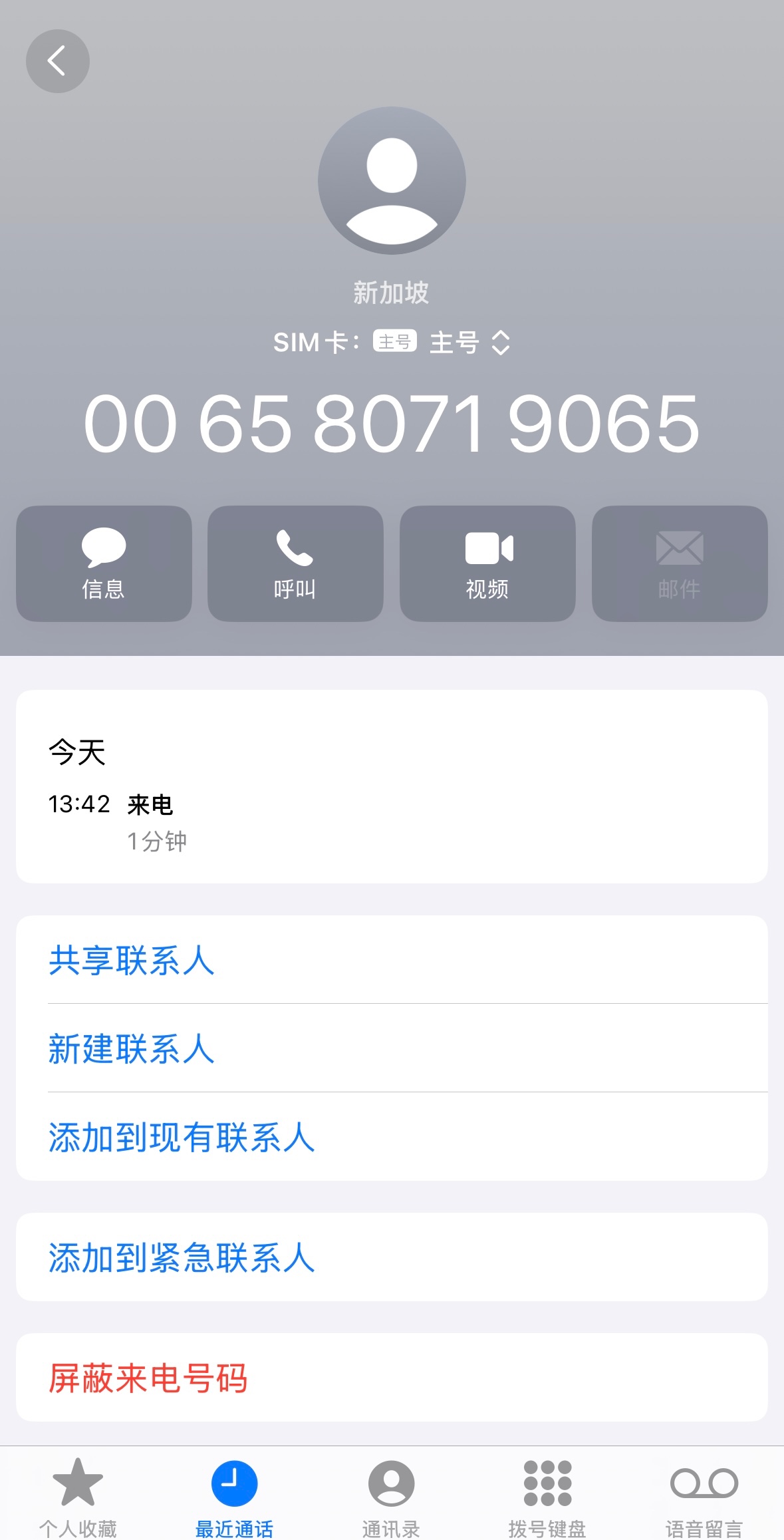Viewport: 784px width, 1540px height.
Task: Block this caller via 屏蔽来电号码
Action: [148, 1378]
